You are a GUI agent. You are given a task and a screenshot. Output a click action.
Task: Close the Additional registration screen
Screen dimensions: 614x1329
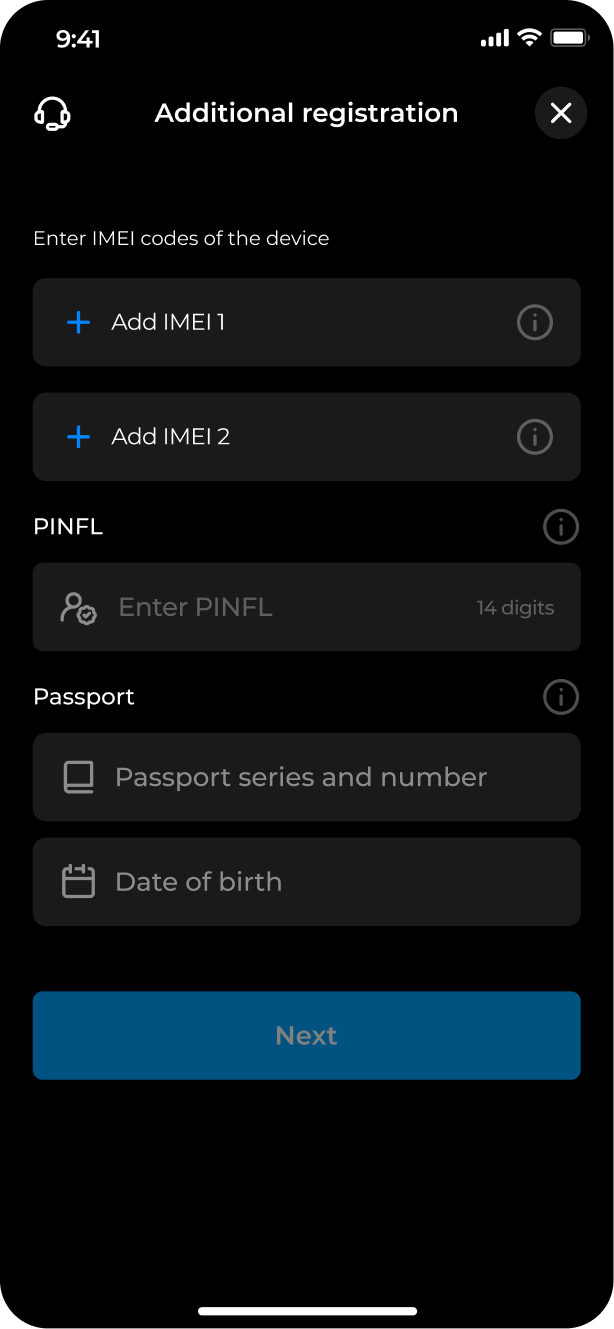(x=561, y=113)
